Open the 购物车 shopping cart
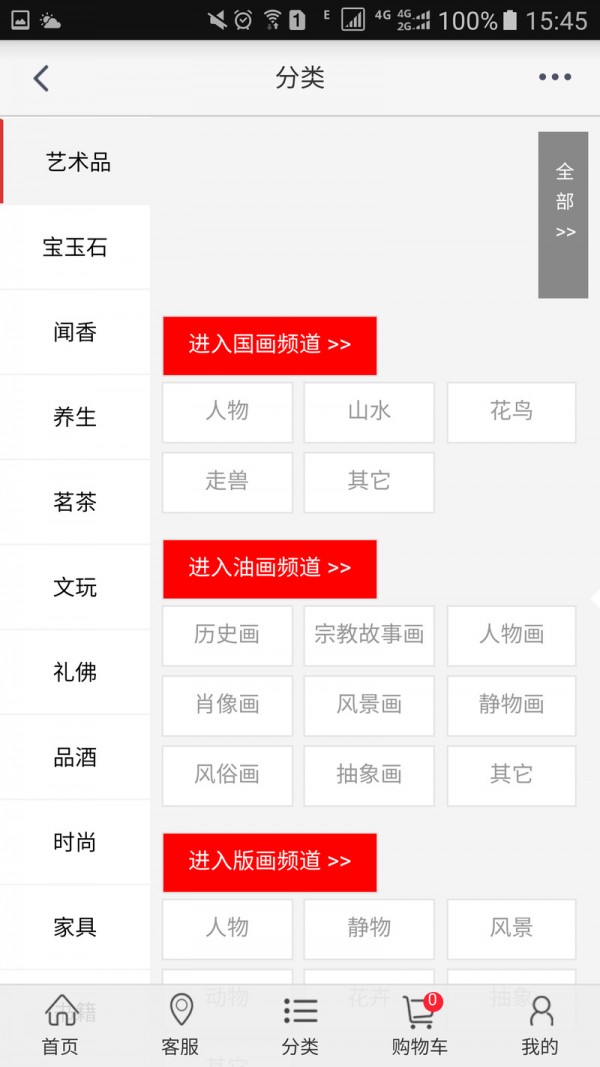Viewport: 600px width, 1067px height. tap(420, 1025)
